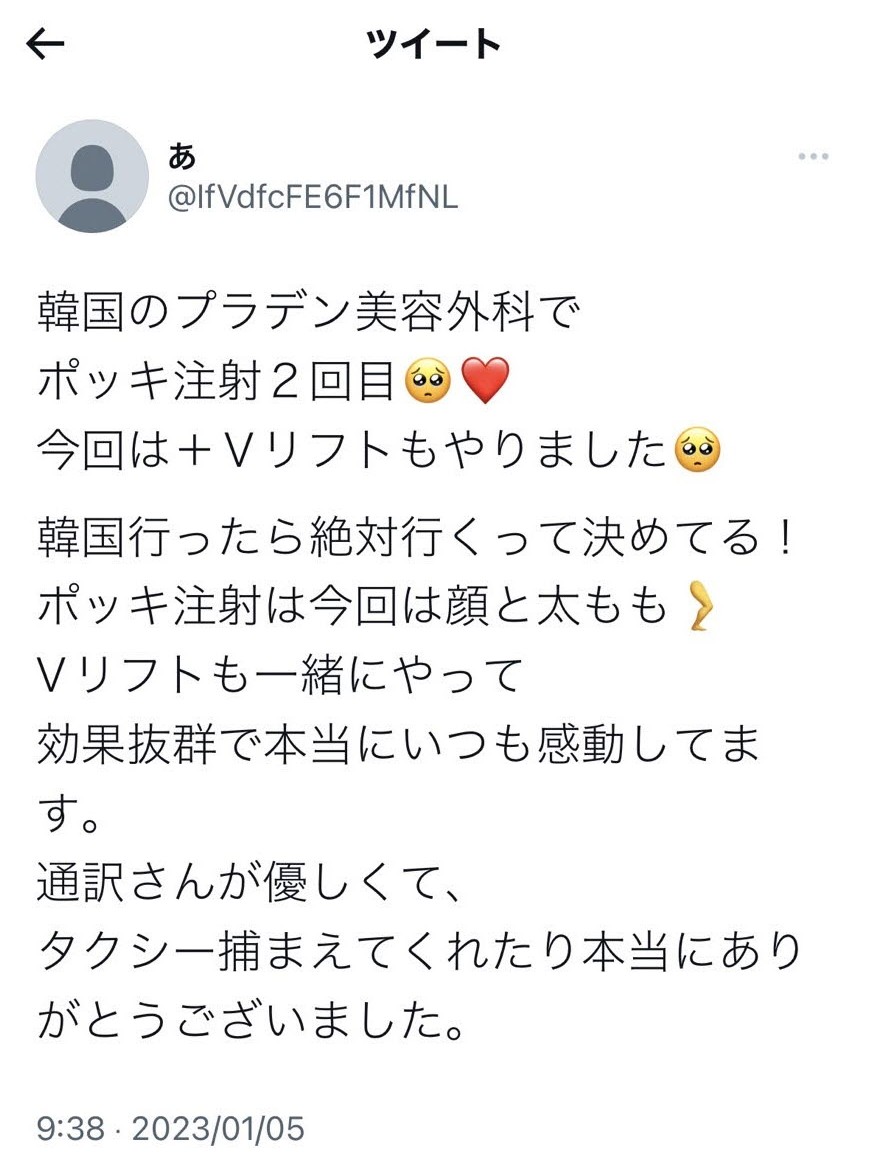Go back using the arrow
Screen dimensions: 869x1167
[x=45, y=44]
